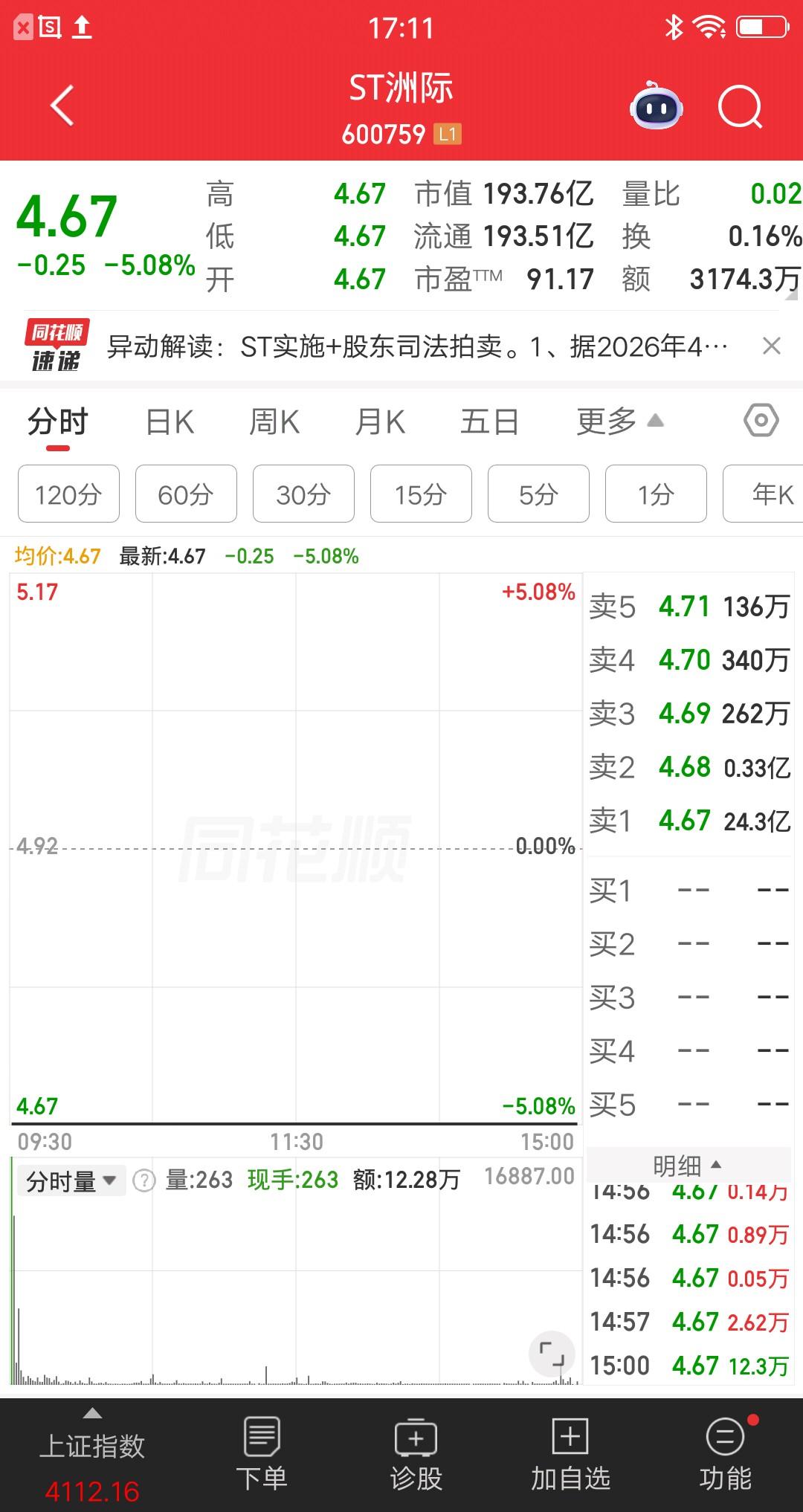Switch to the 日K chart tab
The height and width of the screenshot is (1512, 803).
[x=170, y=421]
